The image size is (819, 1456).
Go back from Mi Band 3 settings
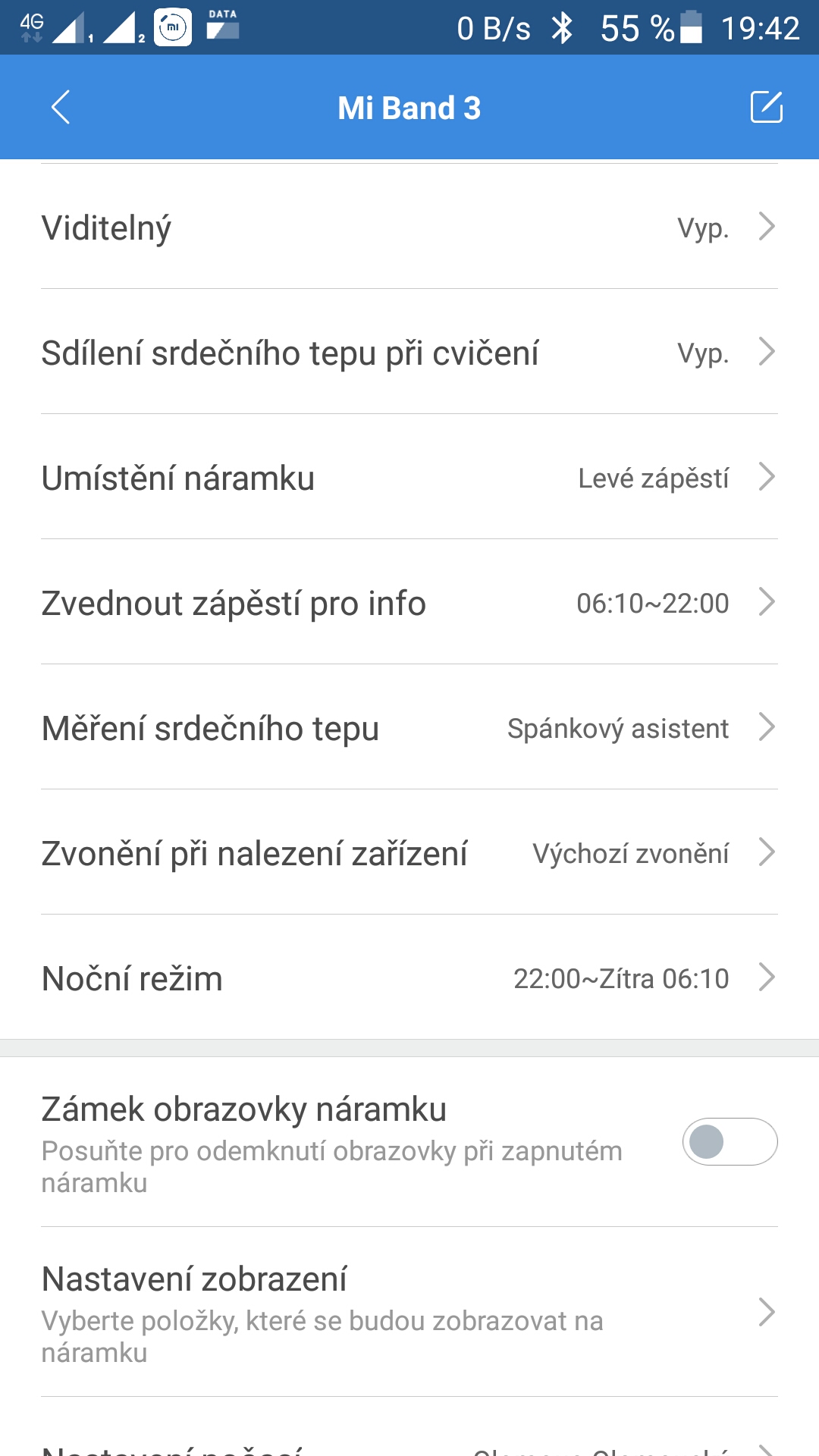[x=61, y=107]
